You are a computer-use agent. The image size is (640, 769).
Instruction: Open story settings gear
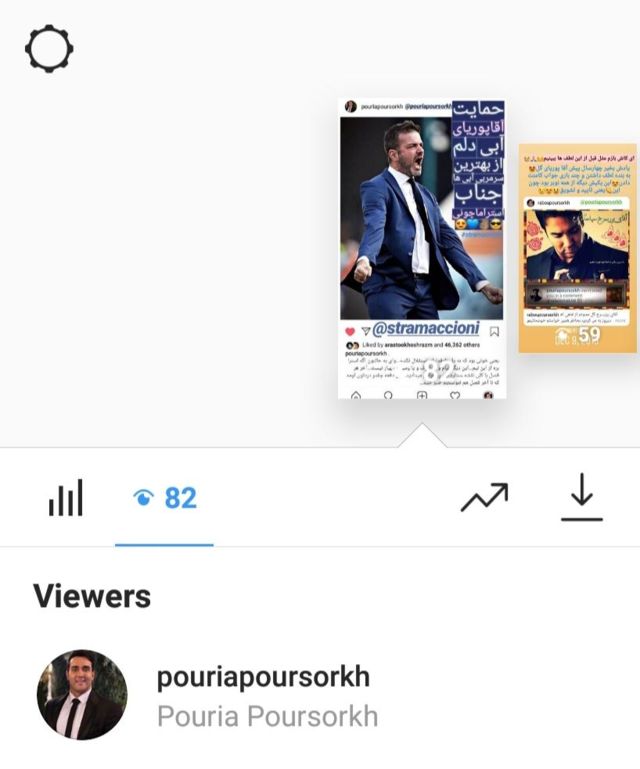coord(50,48)
